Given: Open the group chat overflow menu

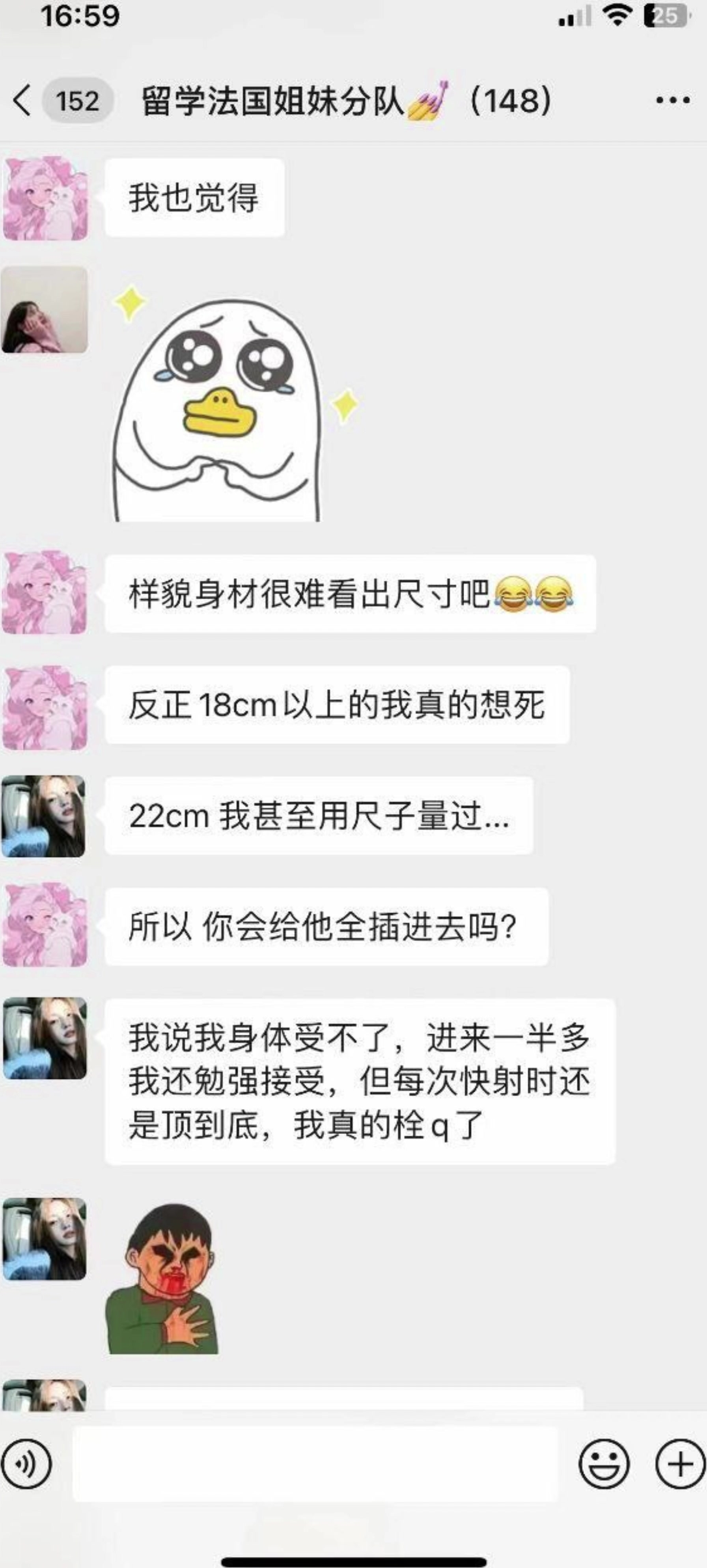Looking at the screenshot, I should (x=672, y=101).
